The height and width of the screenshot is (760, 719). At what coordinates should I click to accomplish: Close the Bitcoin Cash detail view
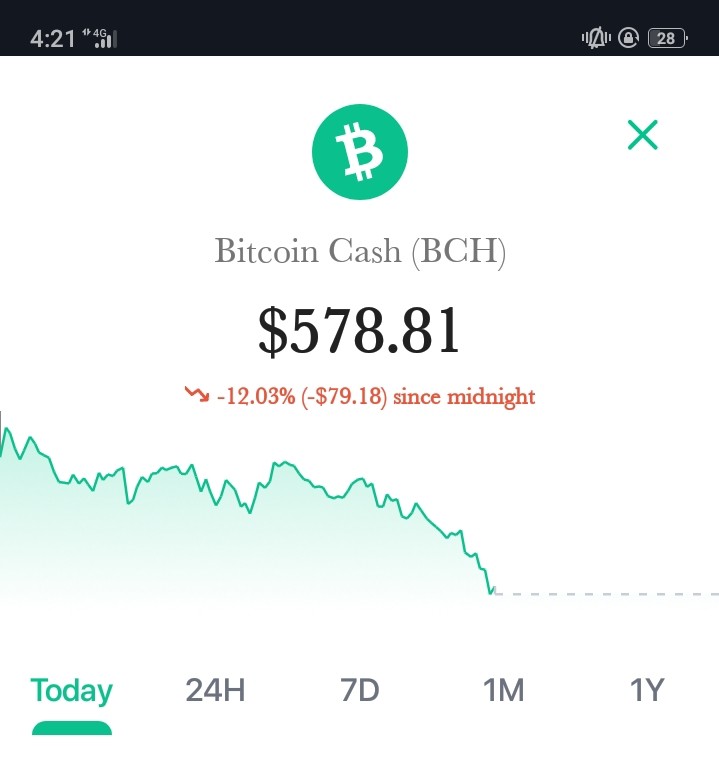pyautogui.click(x=642, y=135)
